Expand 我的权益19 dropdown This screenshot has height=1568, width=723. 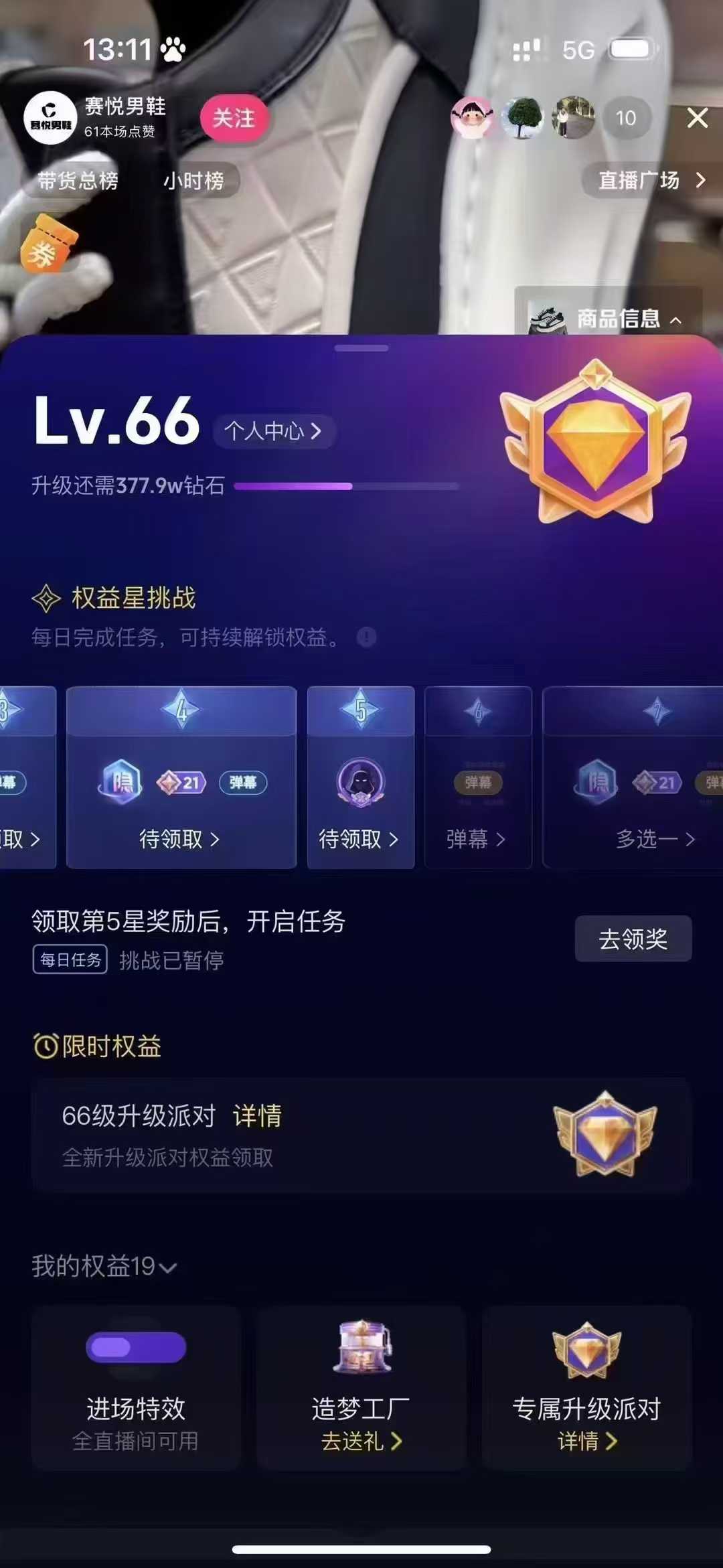pyautogui.click(x=104, y=1266)
